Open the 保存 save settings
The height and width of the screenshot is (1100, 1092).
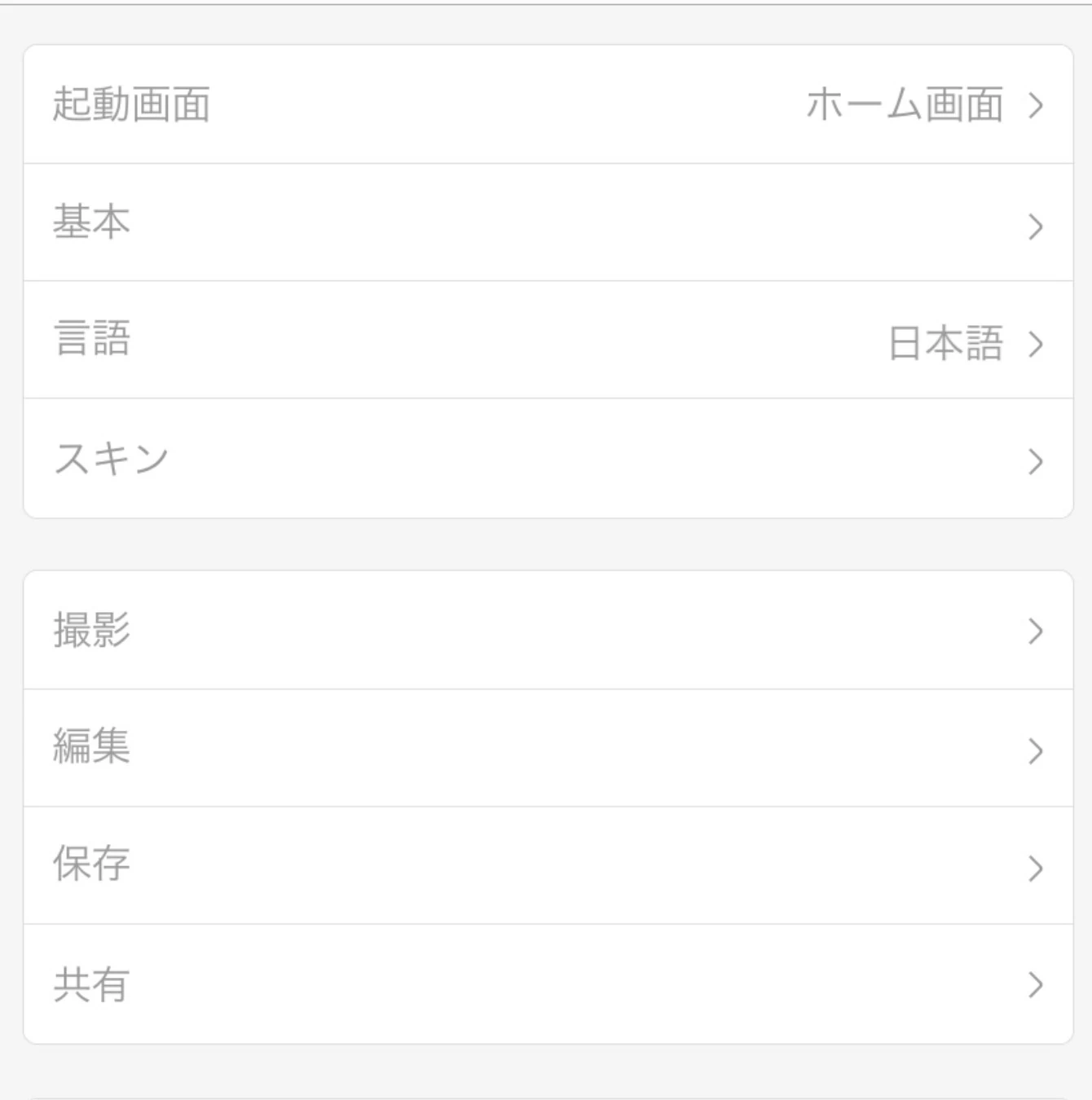(x=548, y=865)
